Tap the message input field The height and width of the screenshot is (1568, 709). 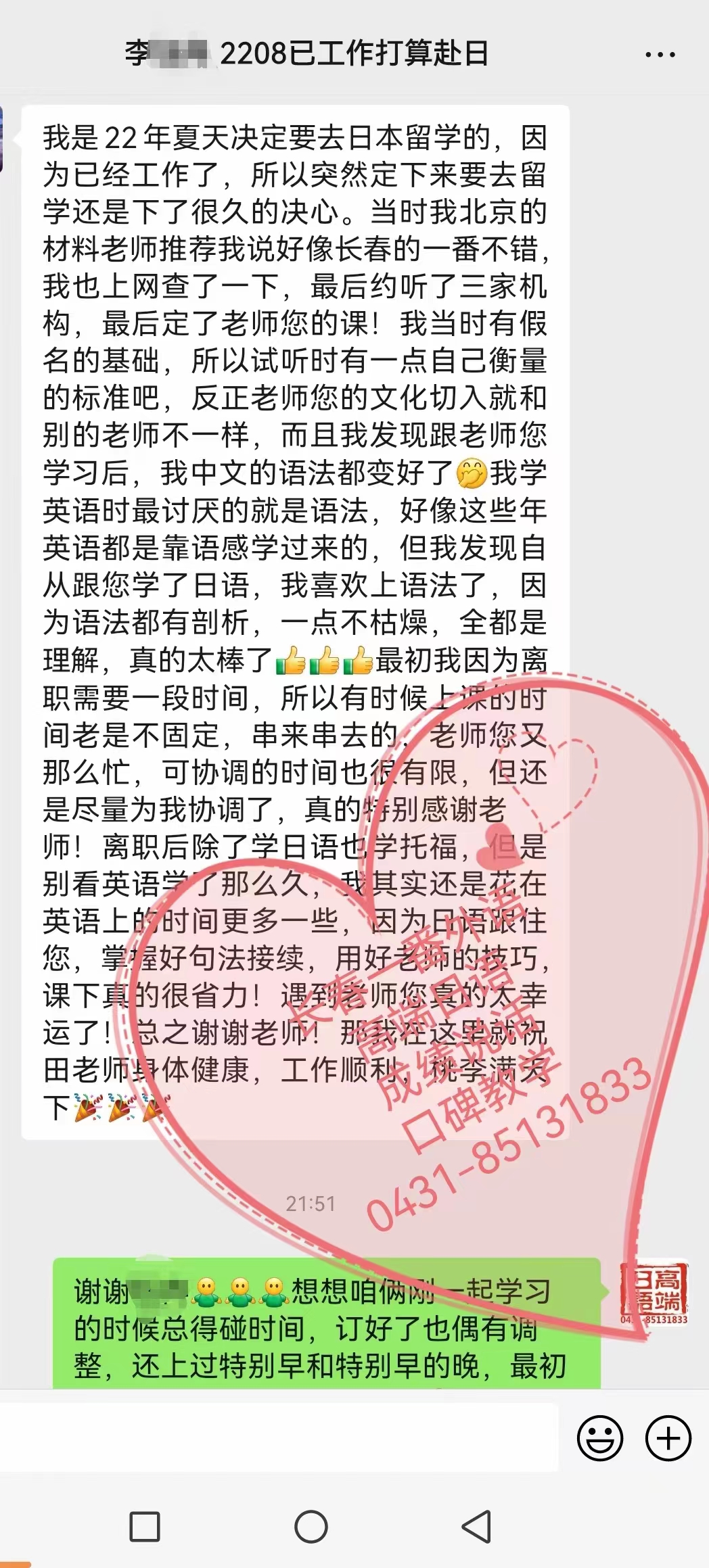(279, 1437)
